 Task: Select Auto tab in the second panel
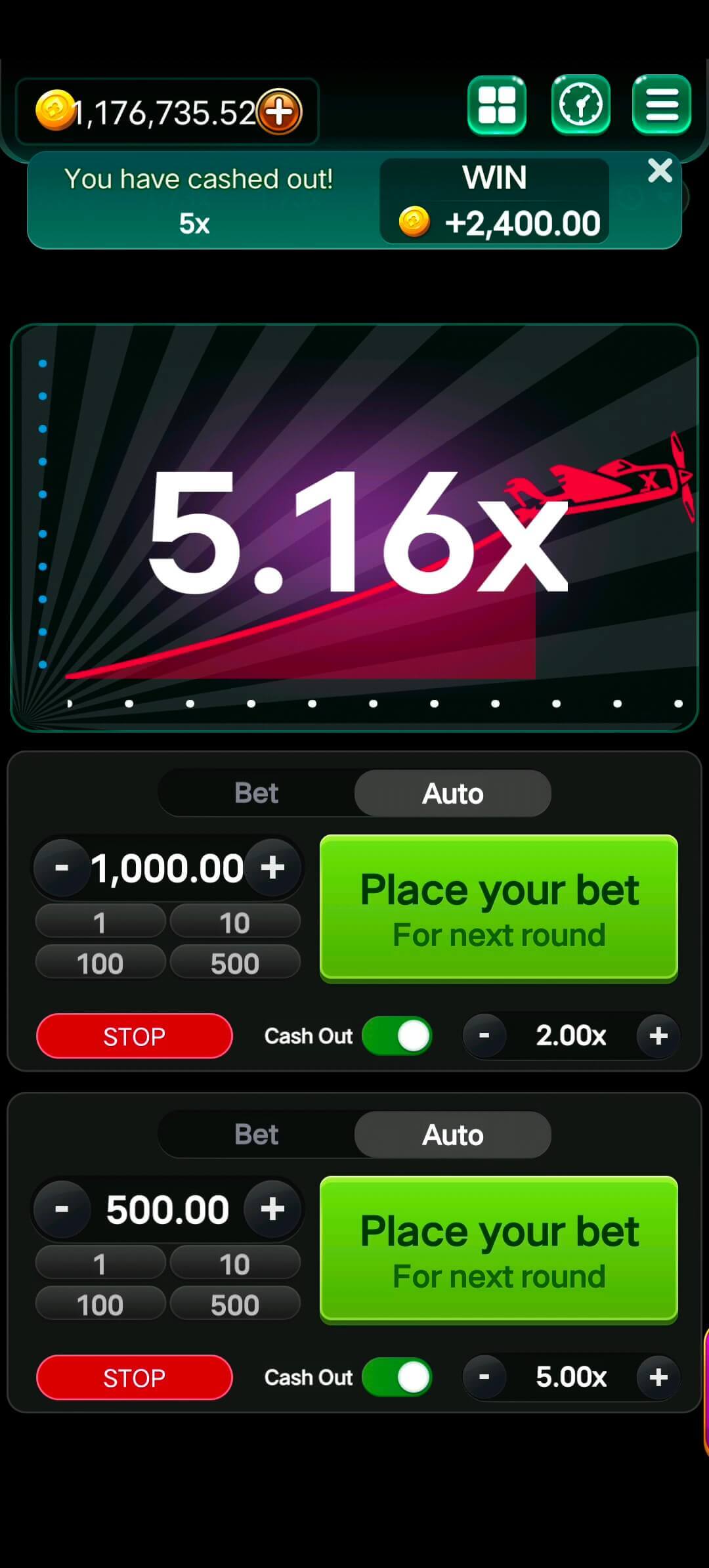pyautogui.click(x=452, y=1135)
